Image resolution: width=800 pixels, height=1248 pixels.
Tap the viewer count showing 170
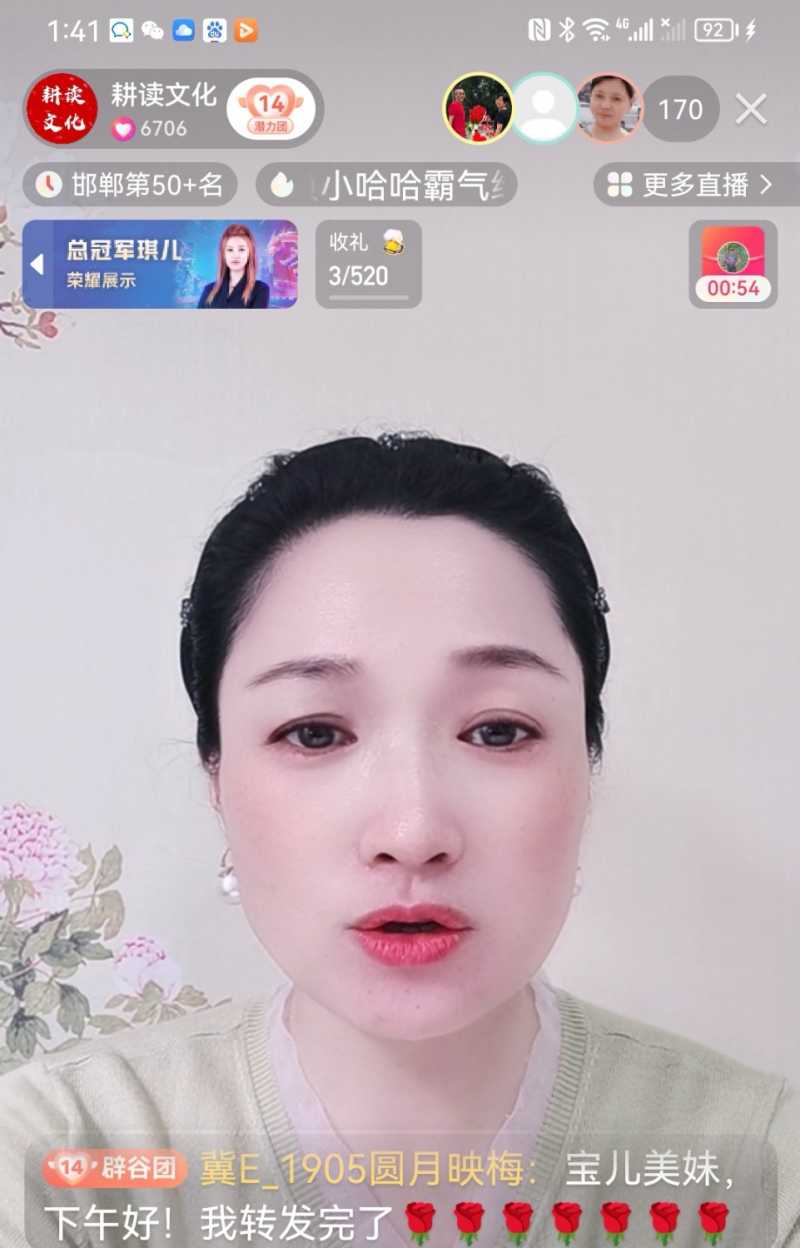coord(680,110)
